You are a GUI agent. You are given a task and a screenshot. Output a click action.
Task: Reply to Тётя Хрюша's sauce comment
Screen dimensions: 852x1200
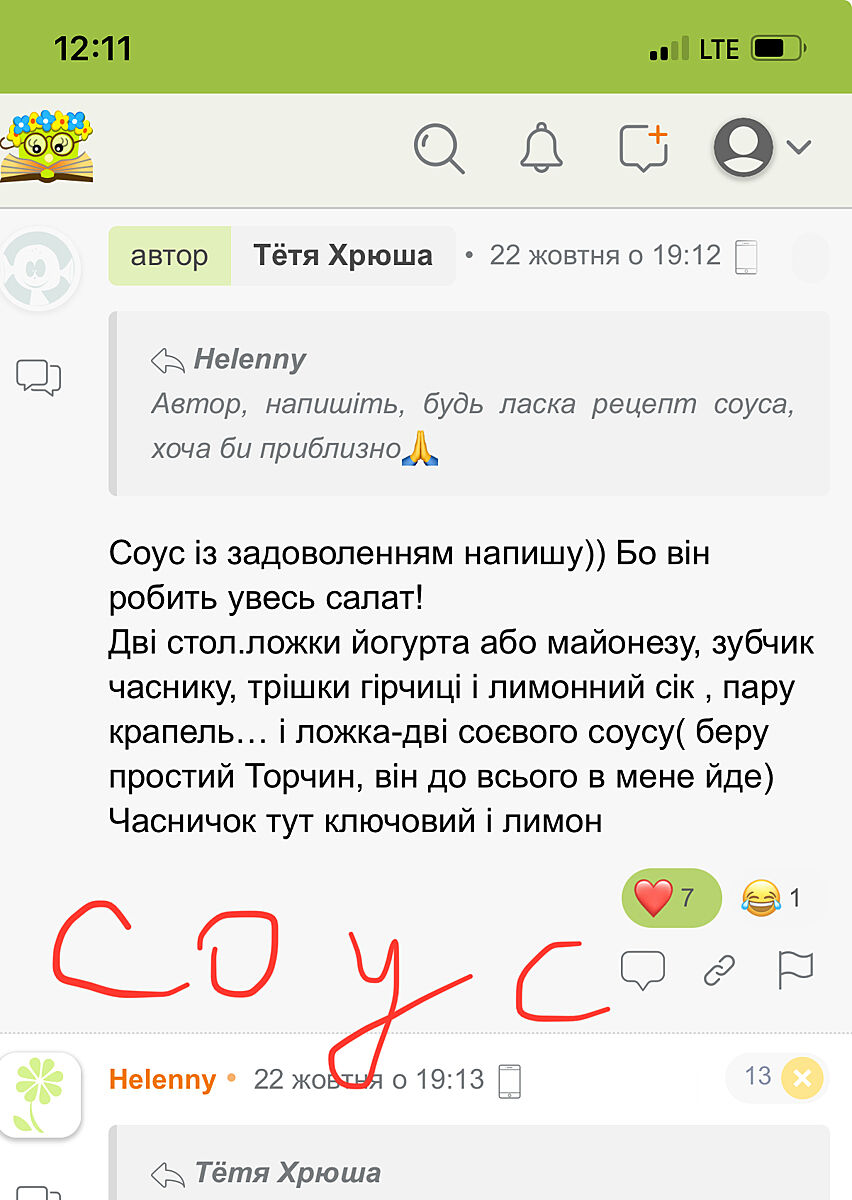[x=643, y=969]
